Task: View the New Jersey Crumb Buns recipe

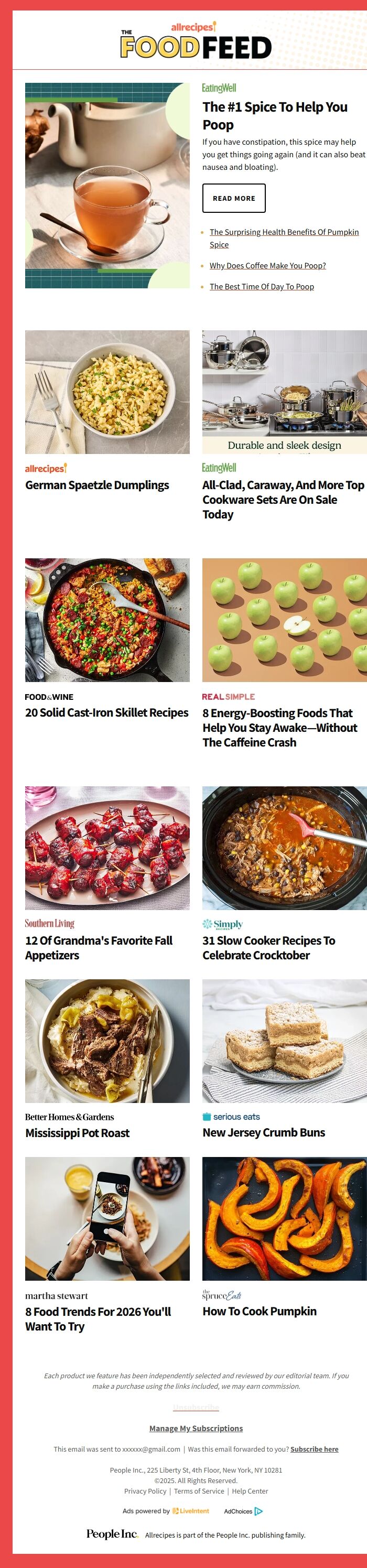Action: pos(264,1132)
